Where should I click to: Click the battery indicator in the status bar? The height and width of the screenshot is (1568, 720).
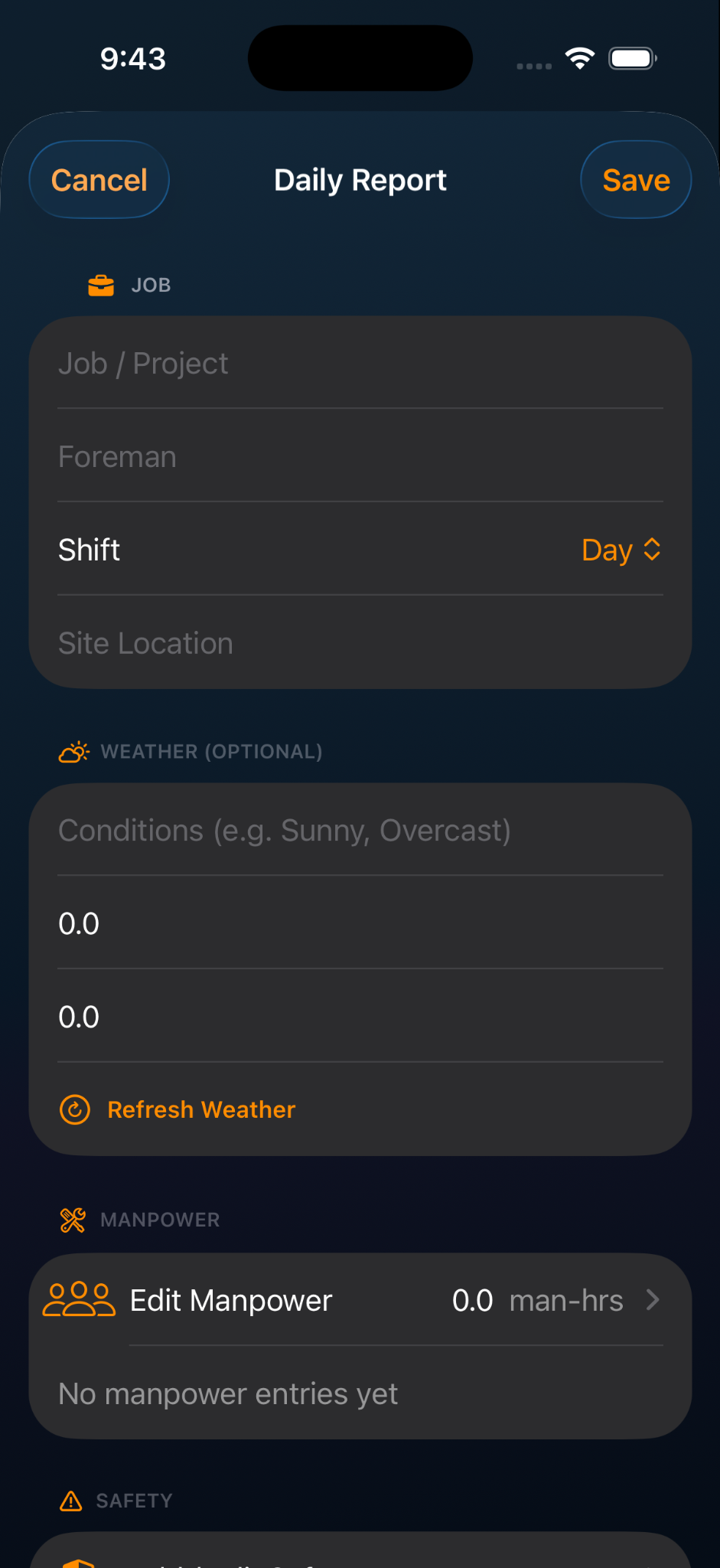tap(632, 57)
